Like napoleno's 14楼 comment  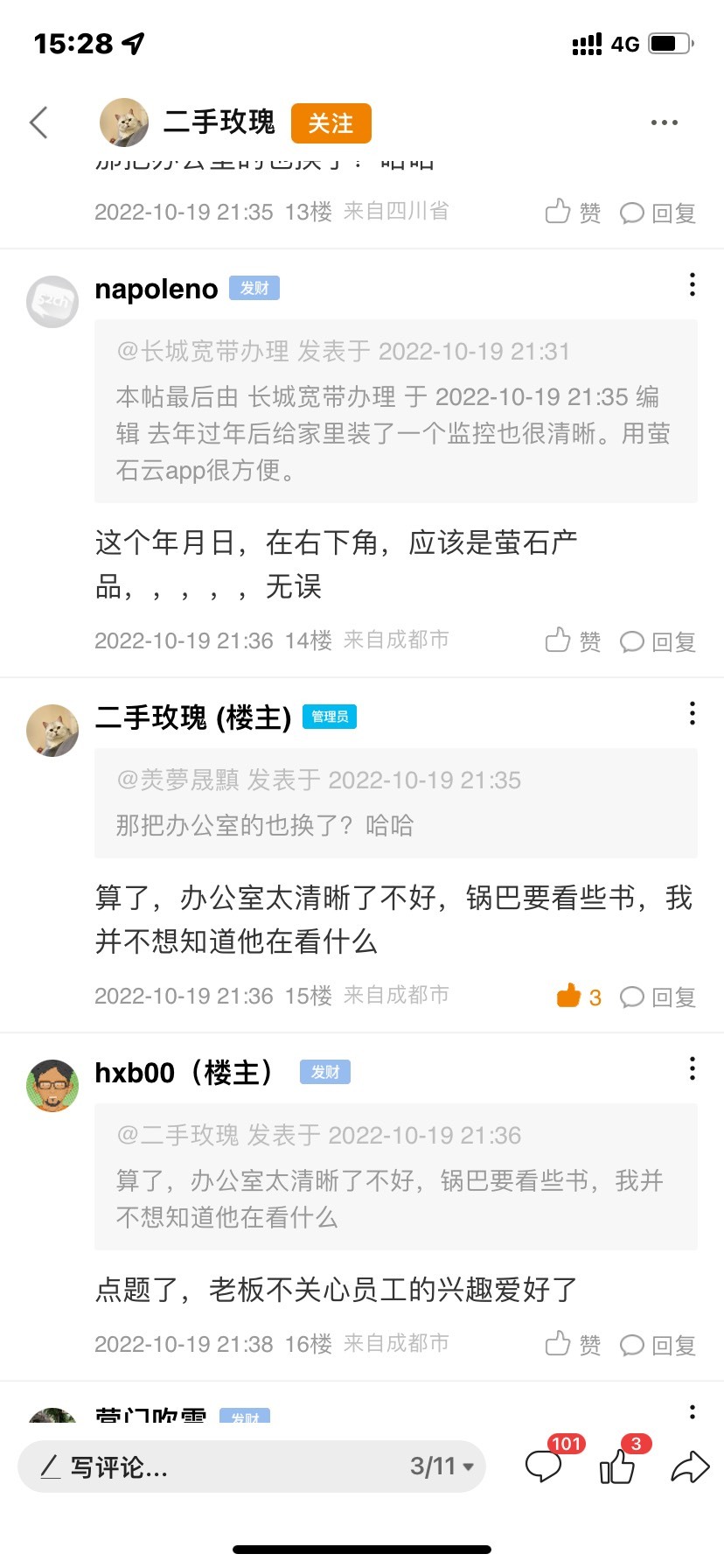pyautogui.click(x=573, y=640)
